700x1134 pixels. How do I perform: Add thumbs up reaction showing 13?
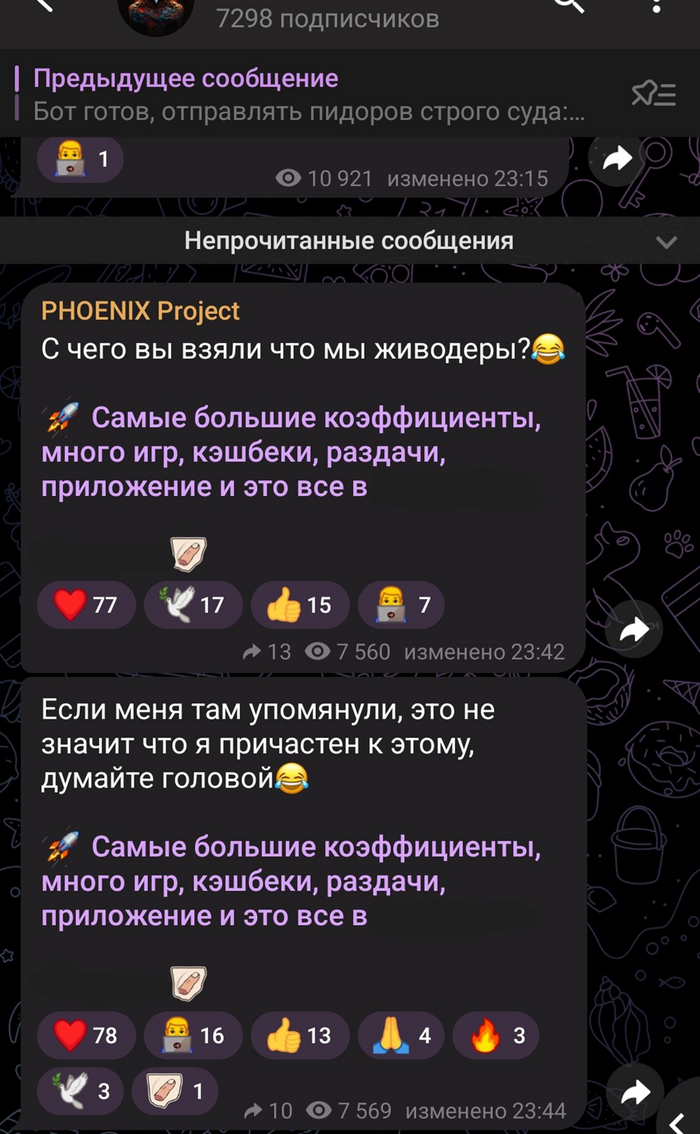(299, 1036)
